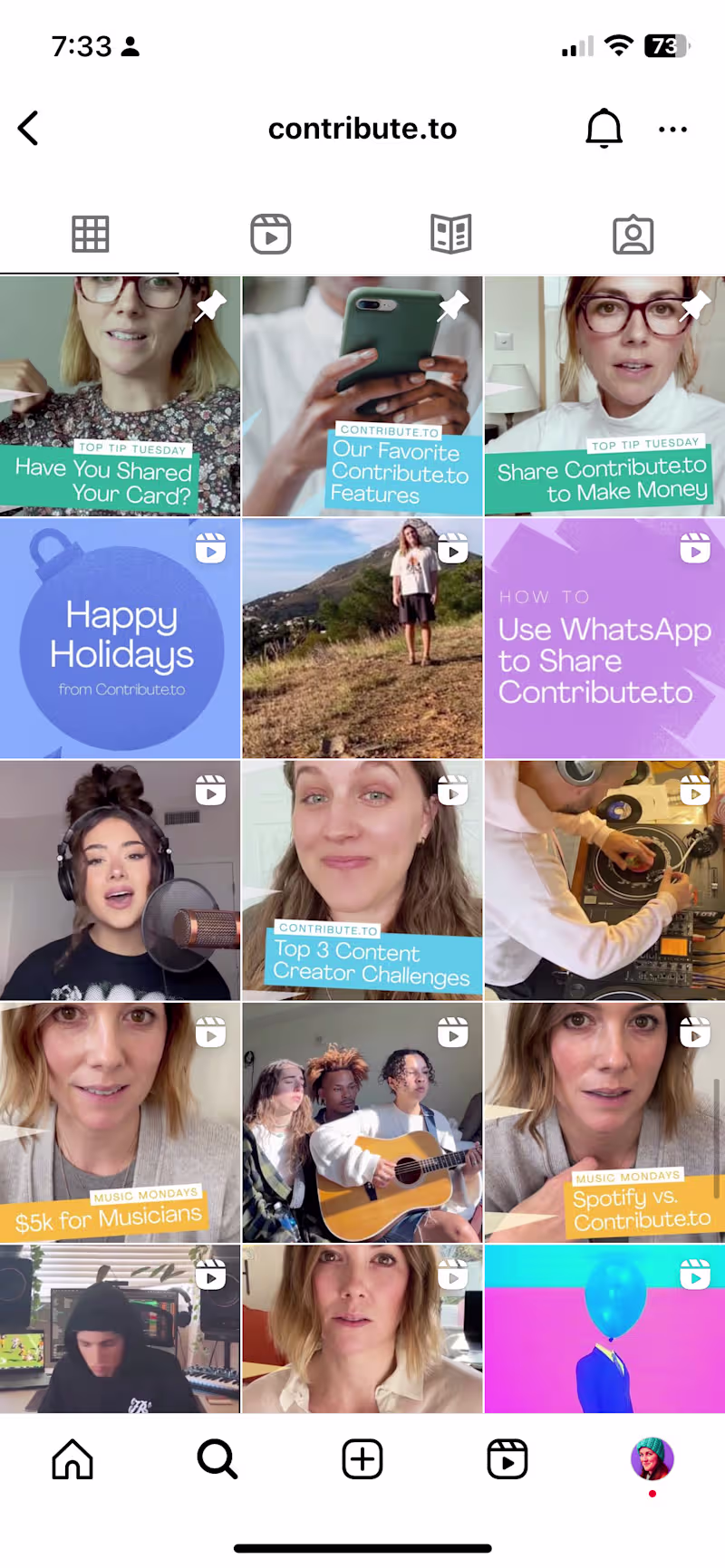This screenshot has height=1568, width=725.
Task: Open Top 3 Content Creator Challenges reel
Action: [x=362, y=880]
